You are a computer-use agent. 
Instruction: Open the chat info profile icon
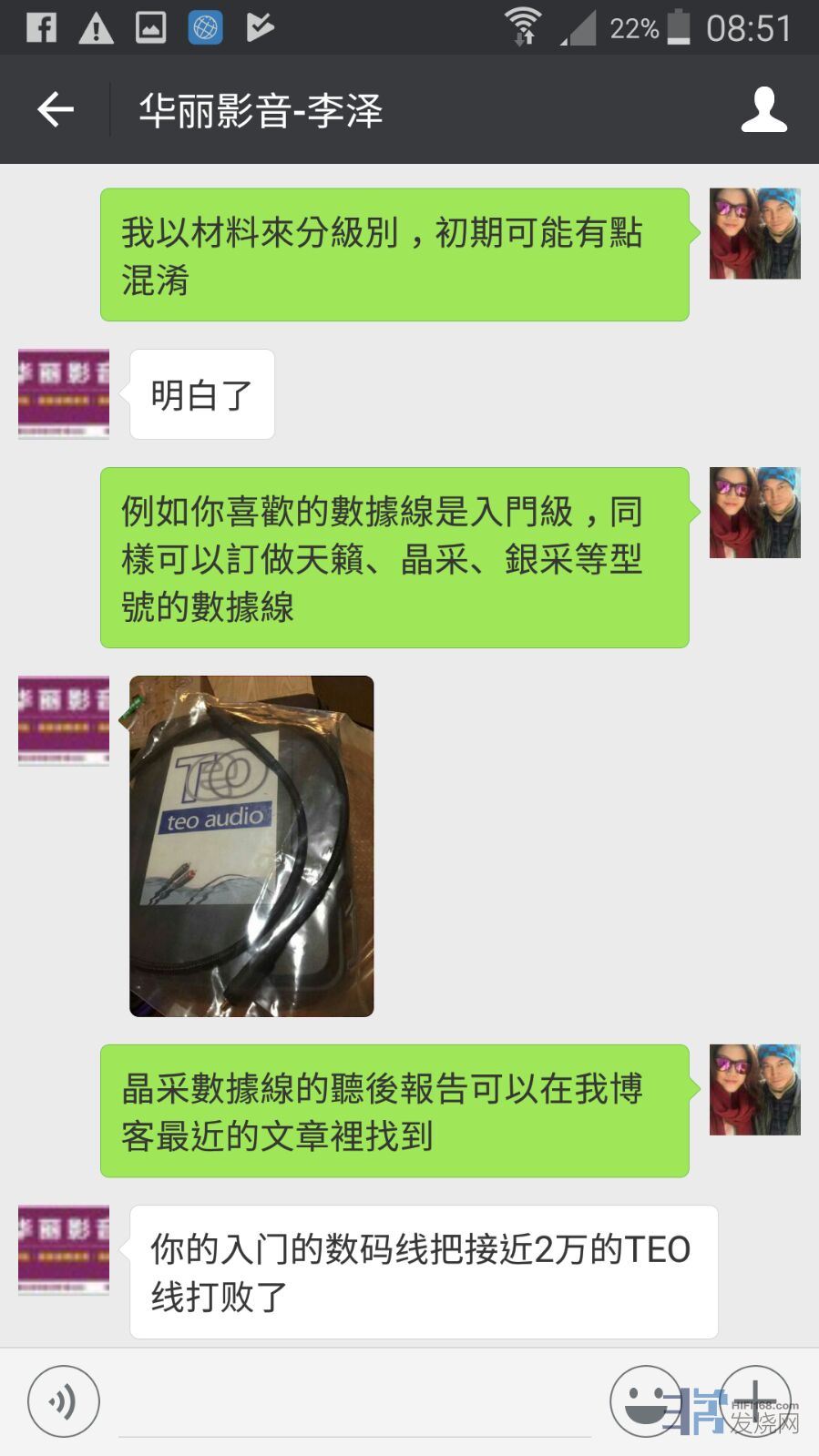pos(763,110)
